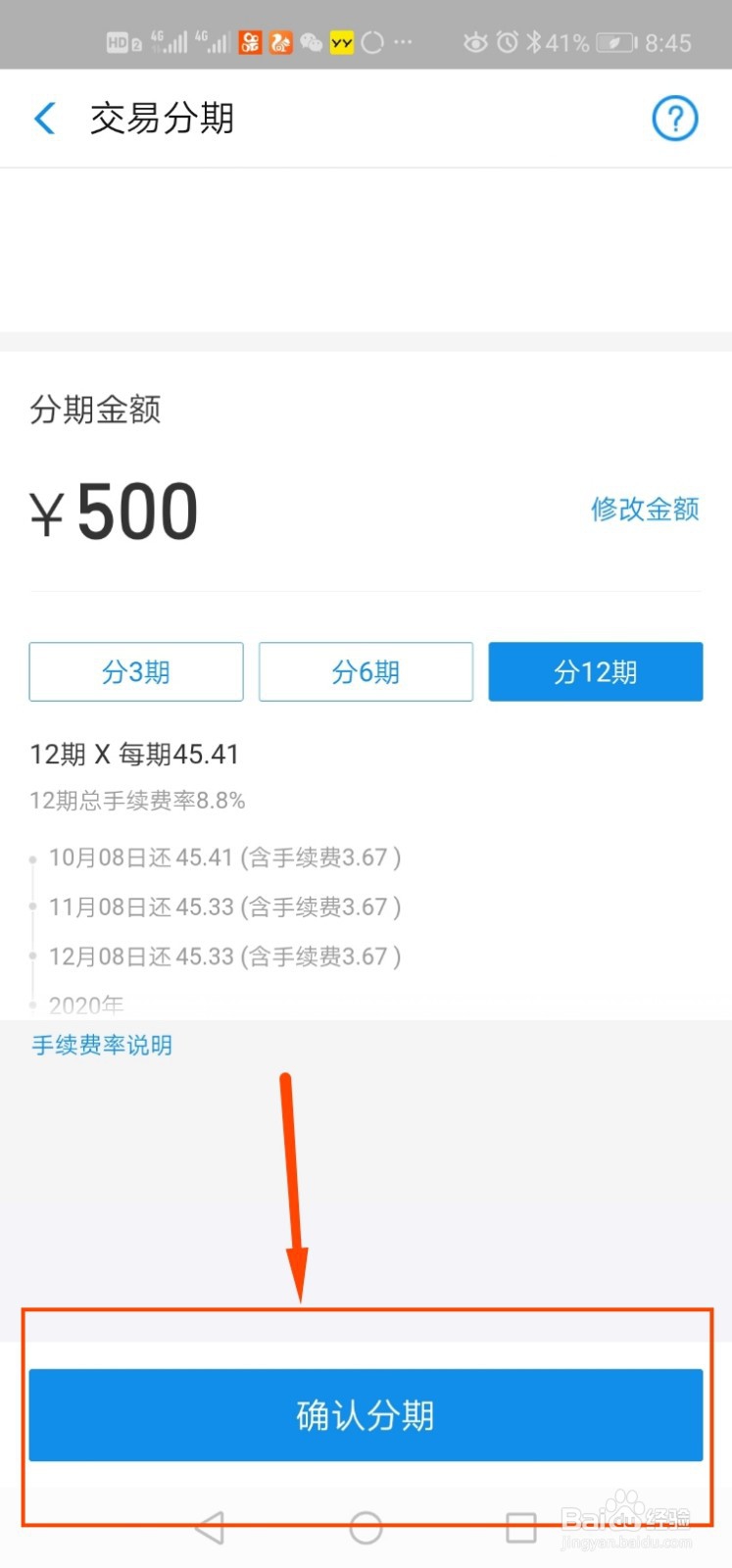Select the highlighted 分12期 option
The width and height of the screenshot is (732, 1568).
point(595,671)
